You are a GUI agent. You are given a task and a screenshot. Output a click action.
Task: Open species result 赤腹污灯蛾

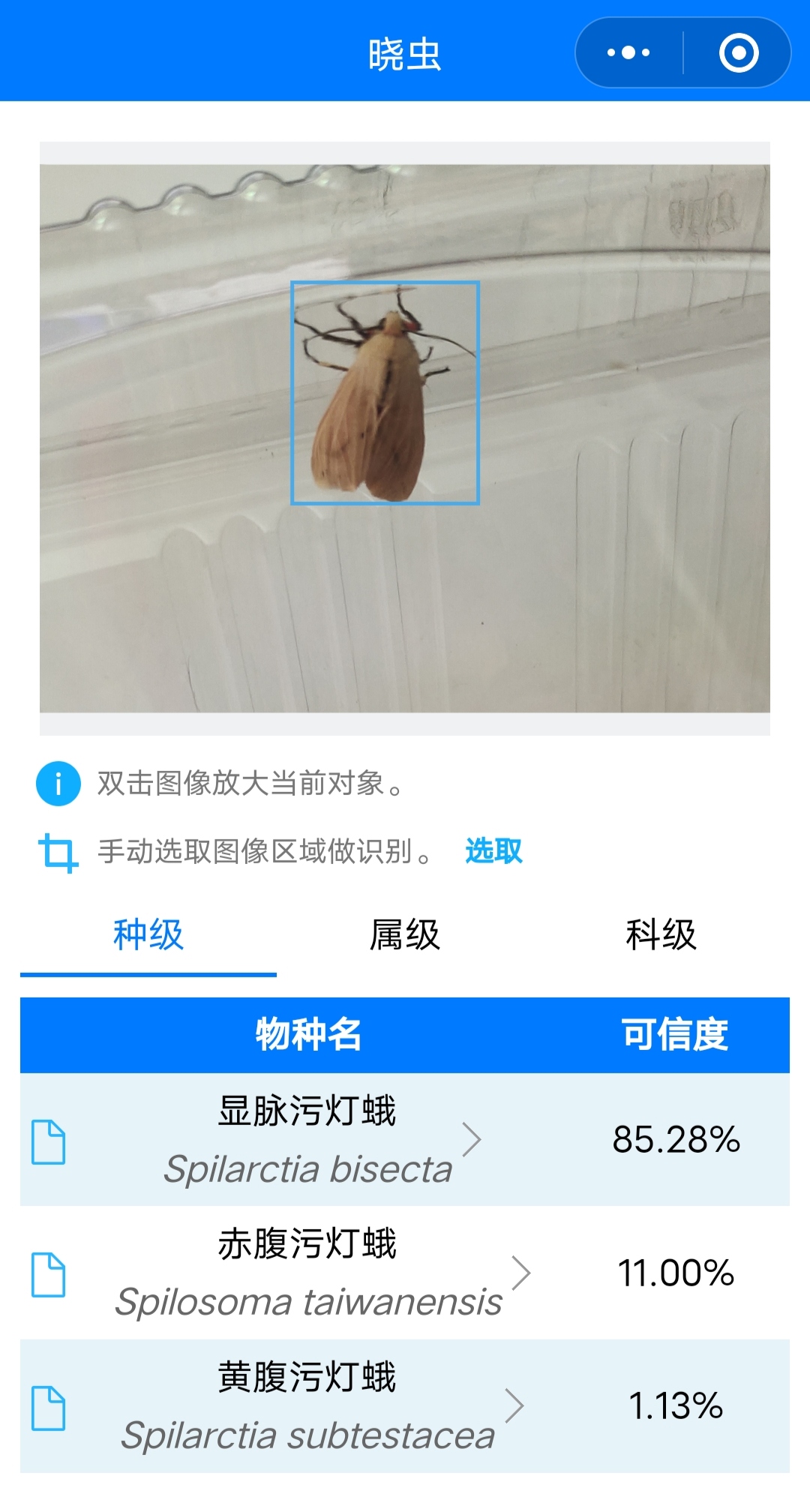(307, 1273)
